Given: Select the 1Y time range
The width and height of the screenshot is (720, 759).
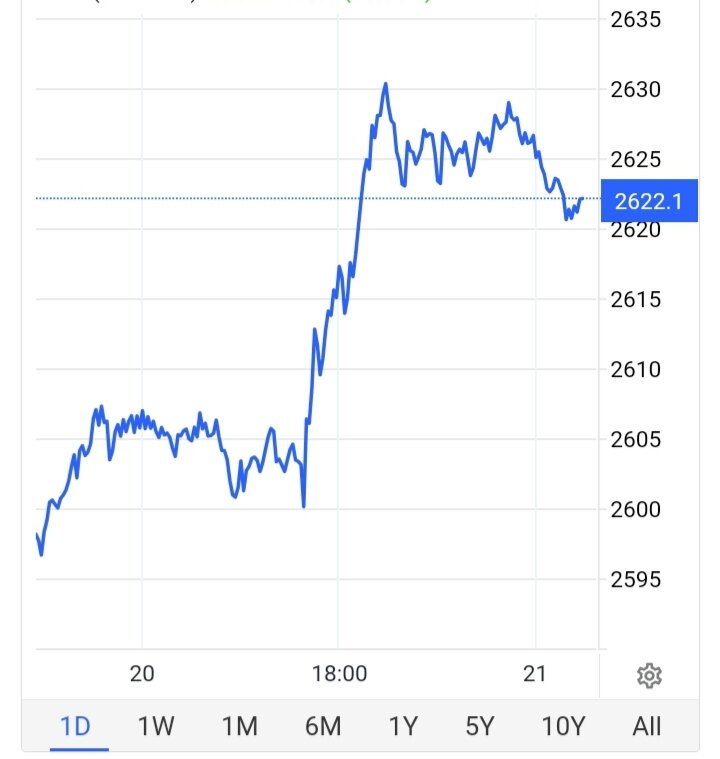Looking at the screenshot, I should (402, 726).
